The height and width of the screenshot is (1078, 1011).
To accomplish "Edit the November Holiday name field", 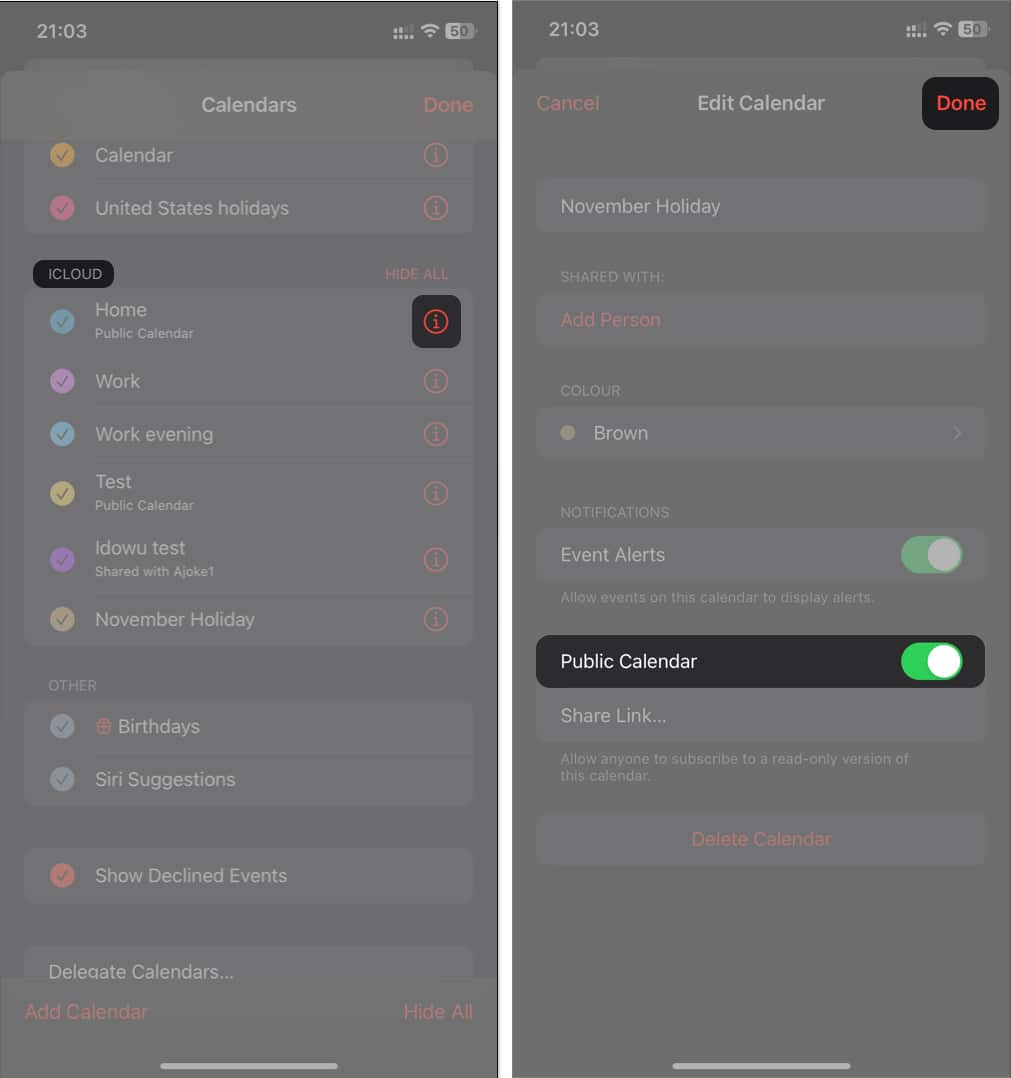I will (x=760, y=206).
